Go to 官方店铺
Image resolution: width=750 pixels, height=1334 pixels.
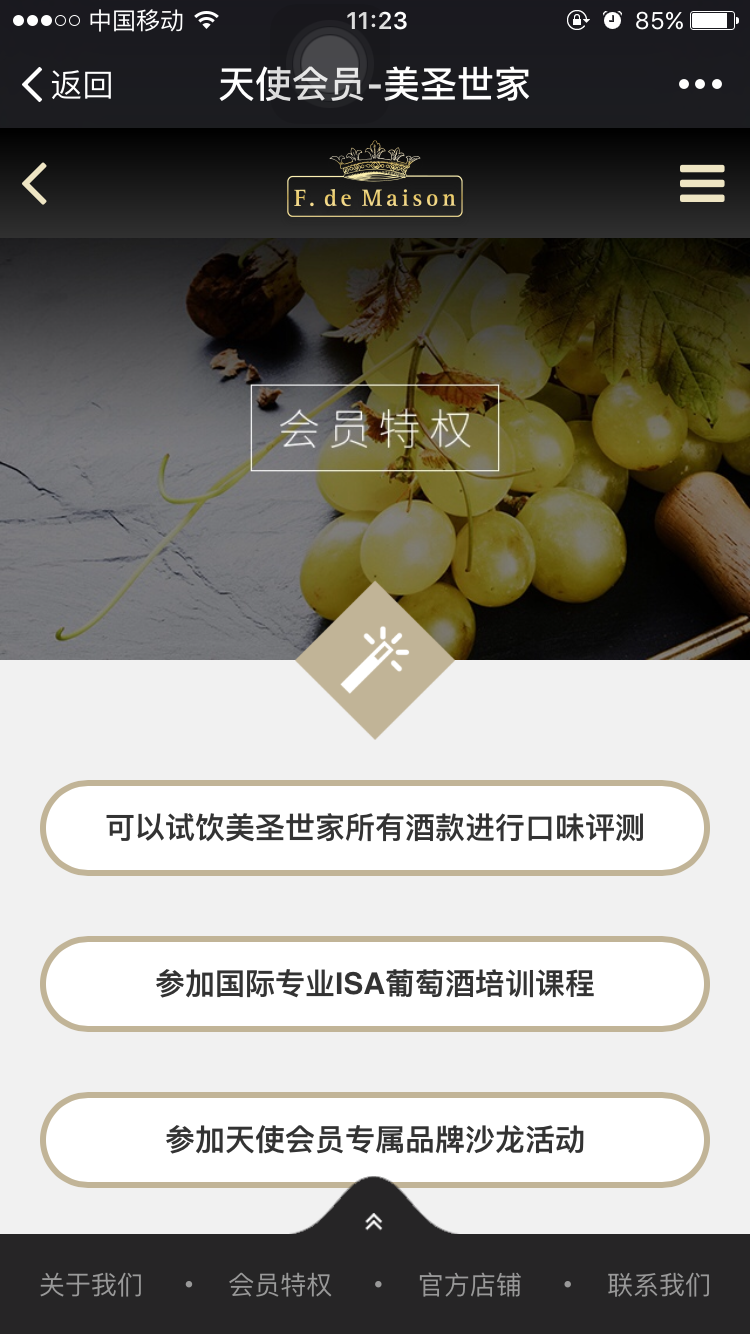[470, 1285]
